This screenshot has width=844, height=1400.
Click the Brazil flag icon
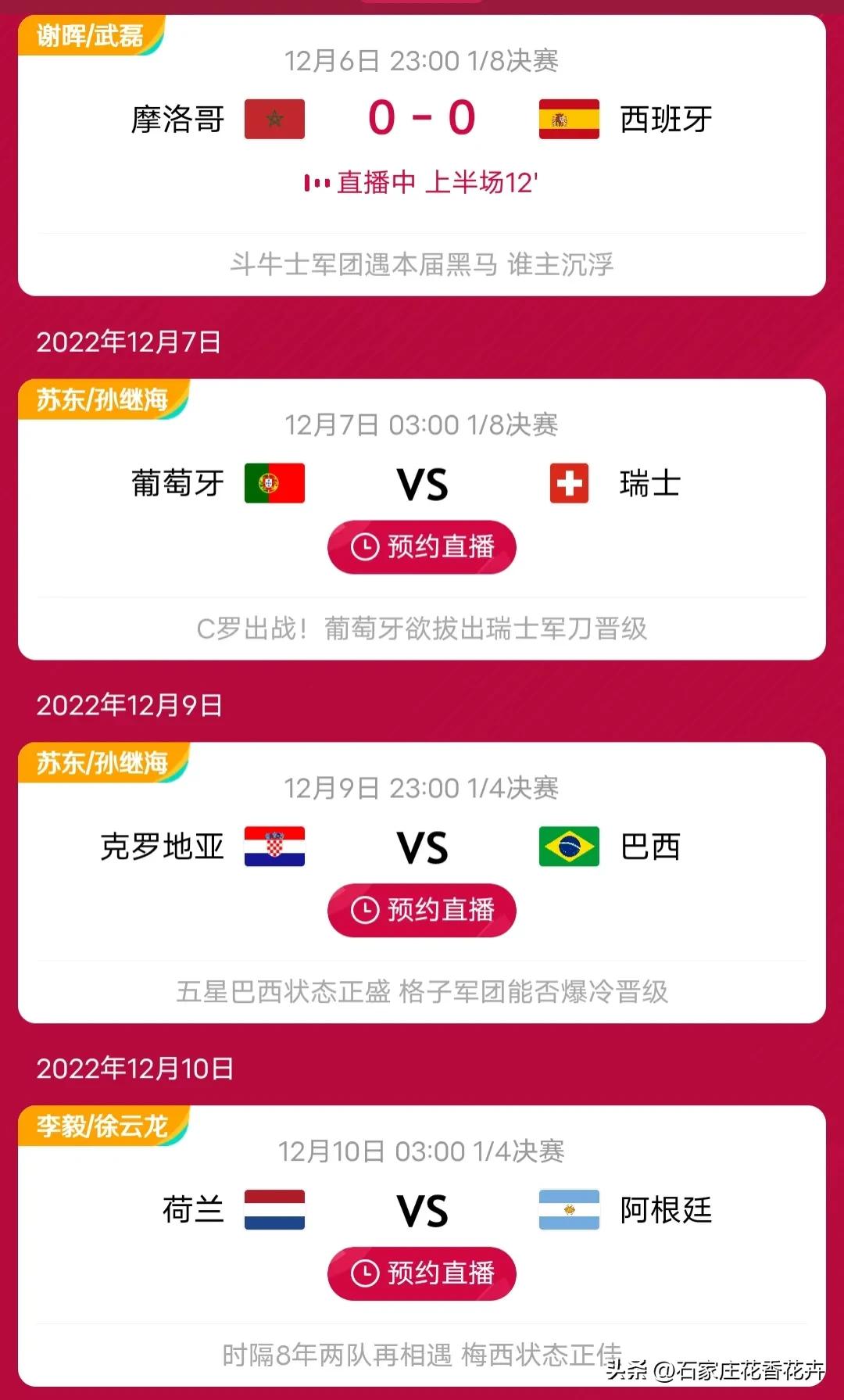(568, 847)
